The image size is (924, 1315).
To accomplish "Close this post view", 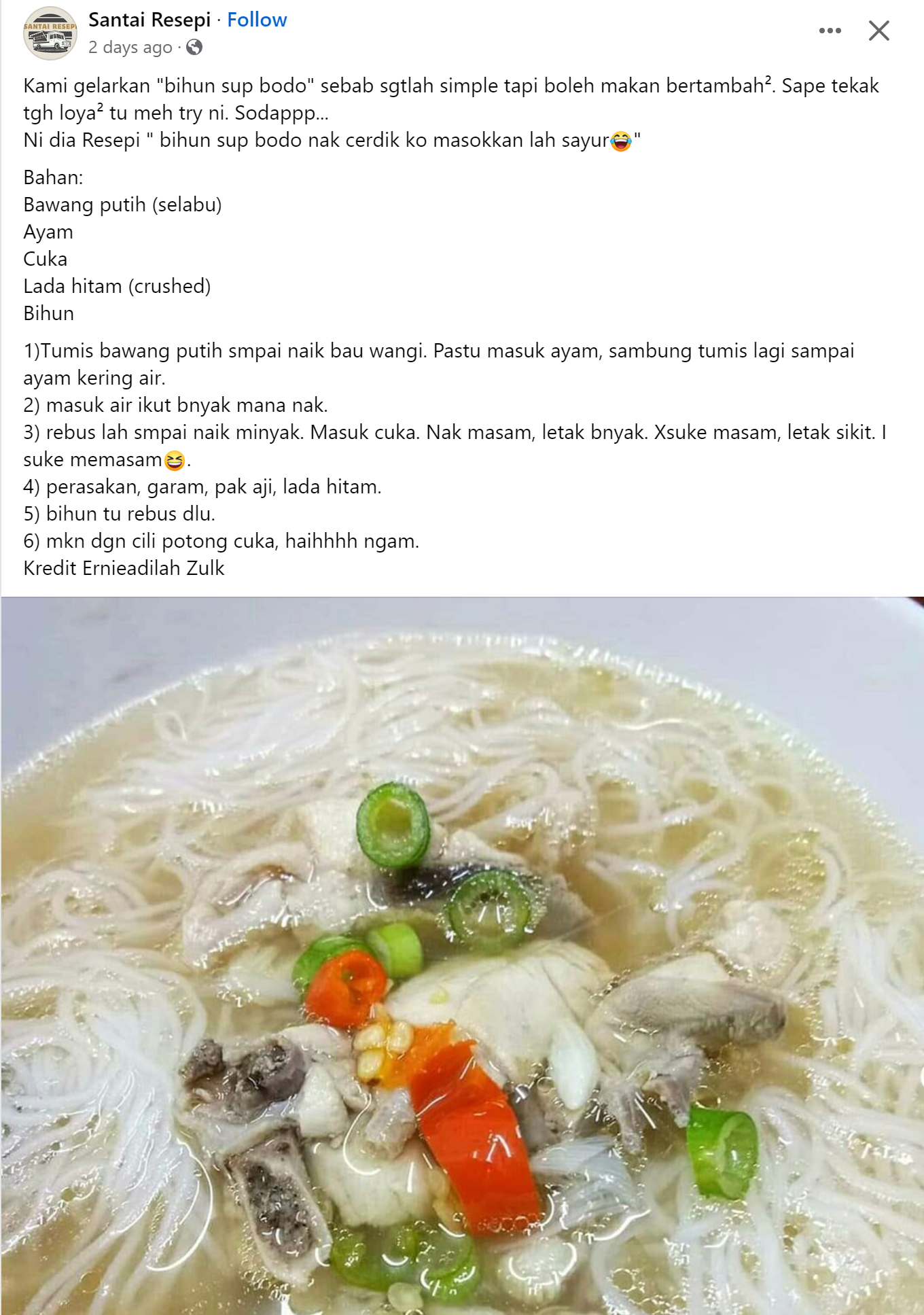I will pos(878,31).
